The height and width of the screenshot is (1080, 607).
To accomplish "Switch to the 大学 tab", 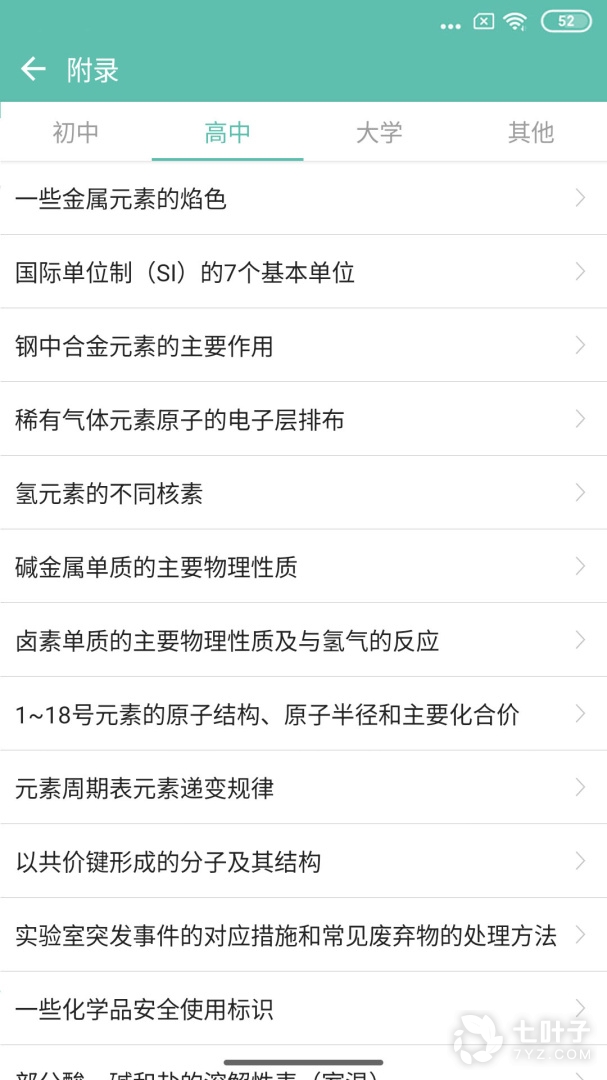I will click(x=379, y=132).
